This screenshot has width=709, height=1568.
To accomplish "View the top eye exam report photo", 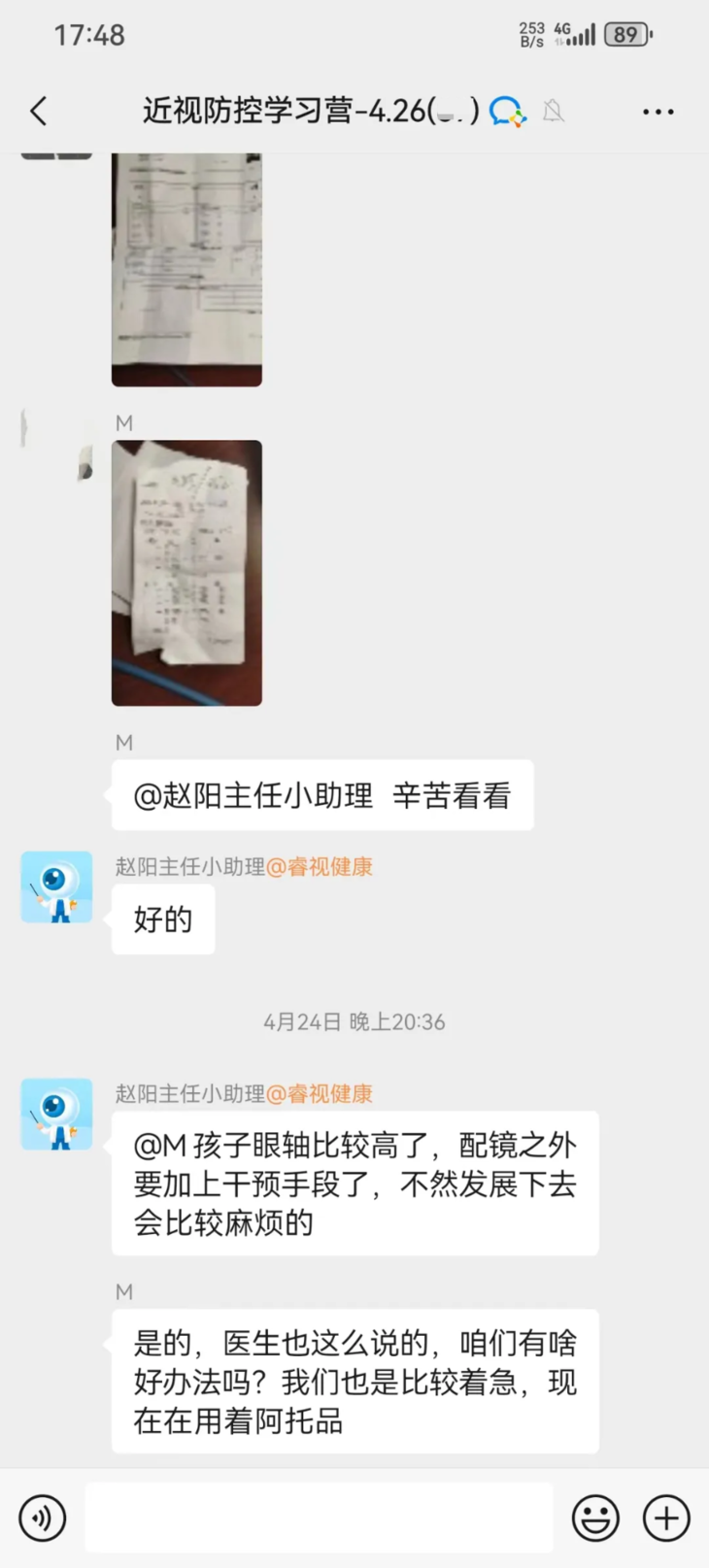I will (x=186, y=267).
